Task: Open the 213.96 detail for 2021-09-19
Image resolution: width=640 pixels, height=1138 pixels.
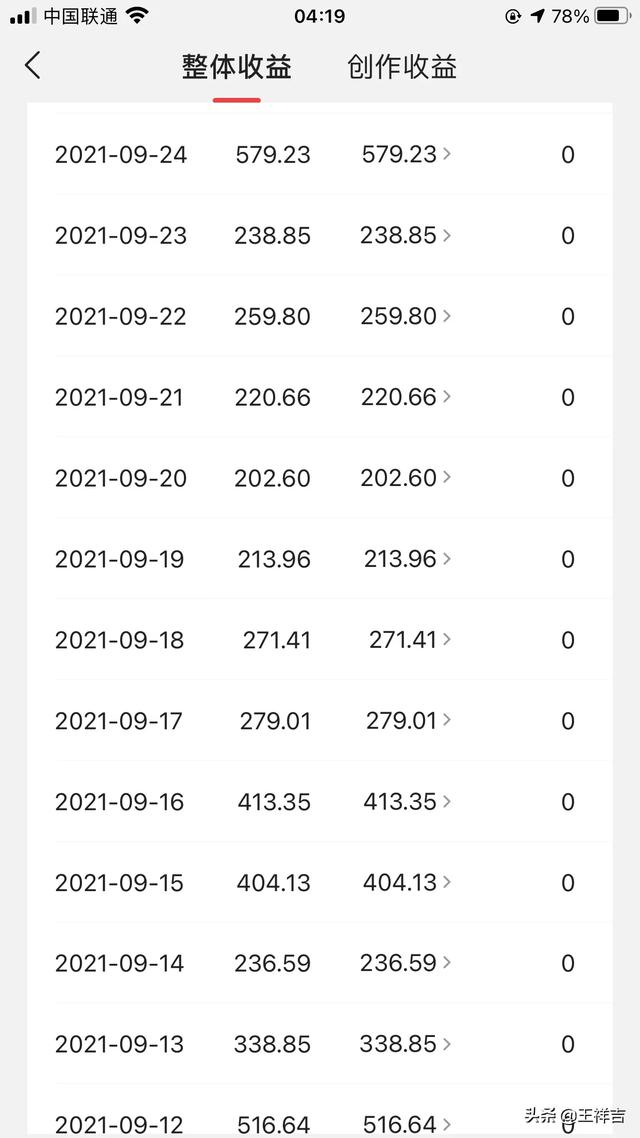Action: pyautogui.click(x=407, y=559)
